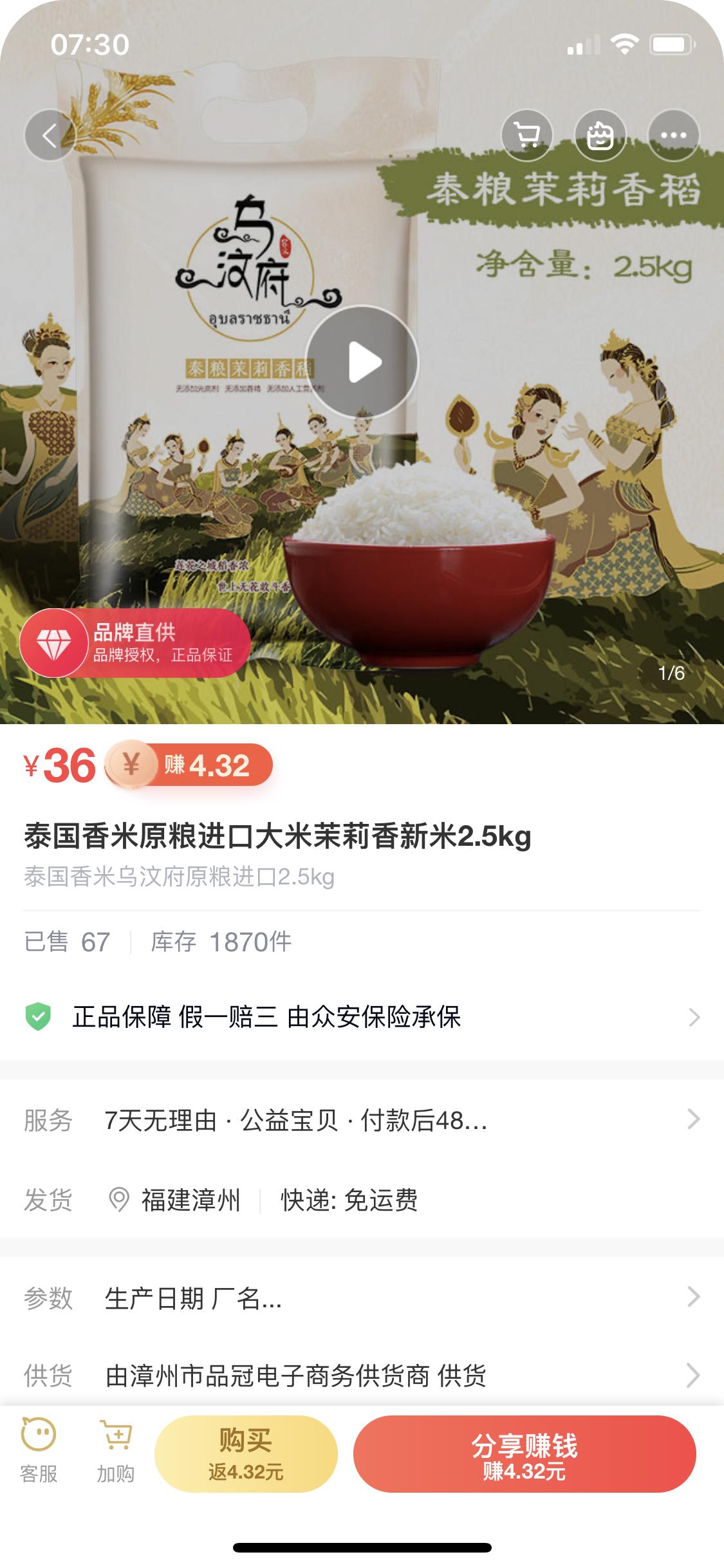
Task: Play the product video
Action: coord(362,362)
